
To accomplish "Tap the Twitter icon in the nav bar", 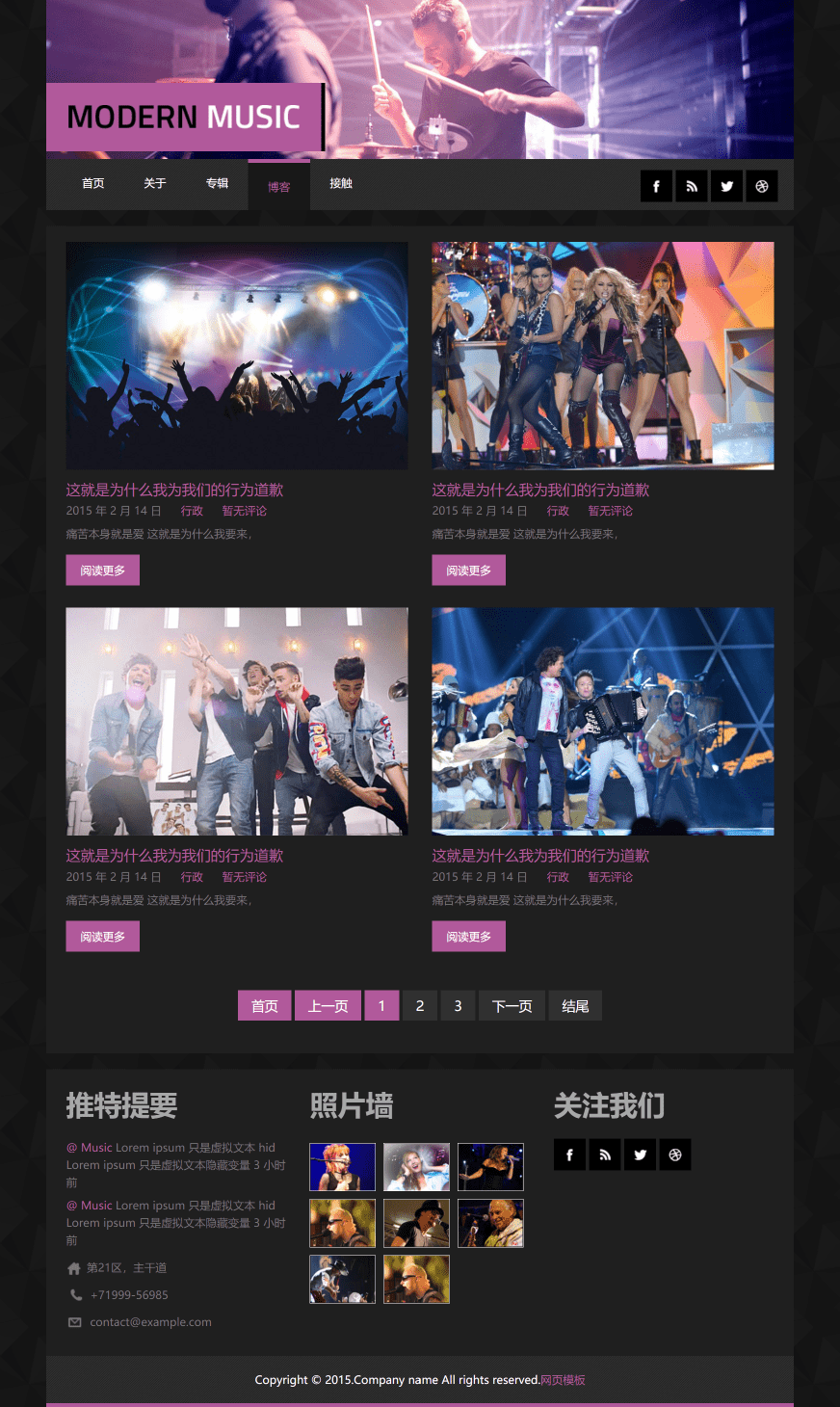I will (726, 187).
